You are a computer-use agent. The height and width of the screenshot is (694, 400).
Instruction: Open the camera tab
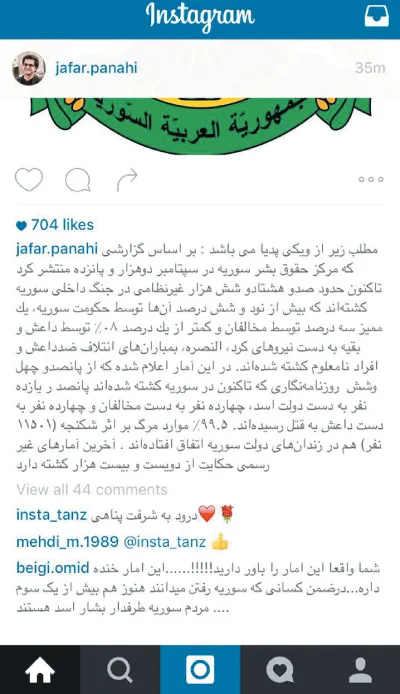(200, 670)
